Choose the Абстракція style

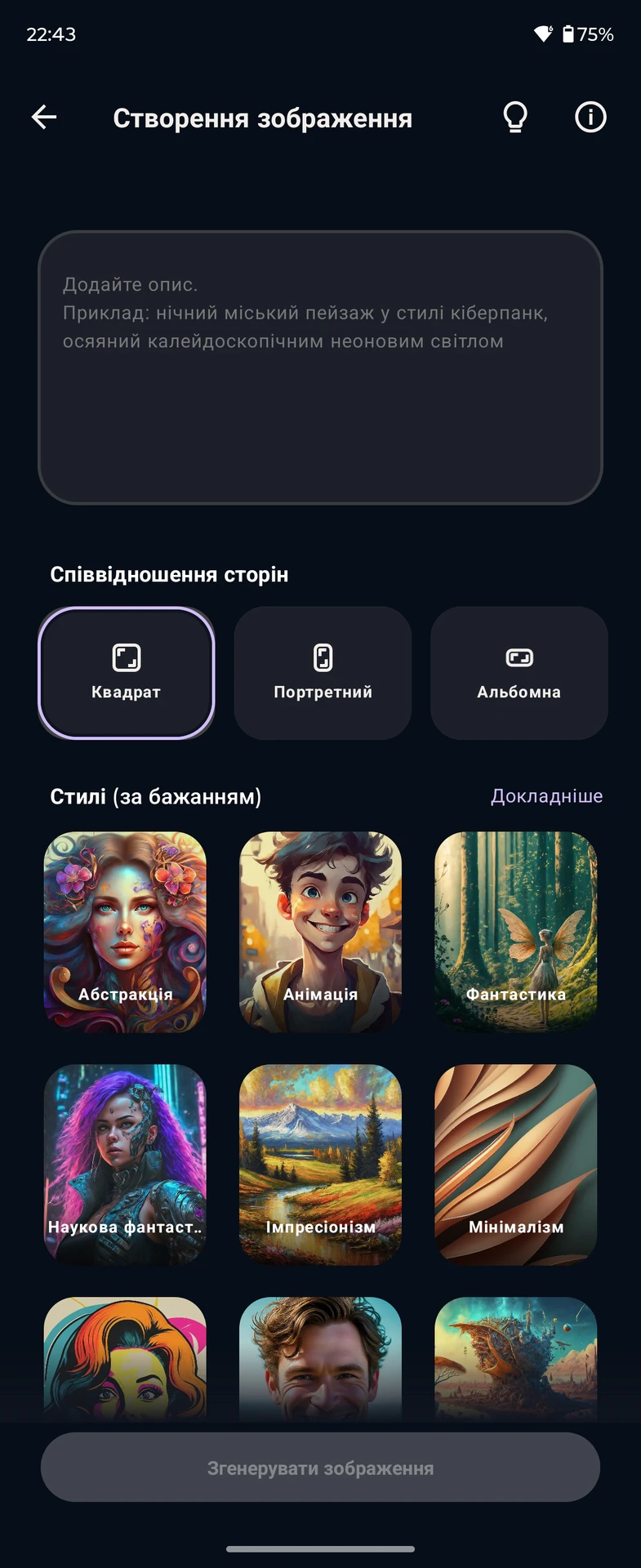125,932
